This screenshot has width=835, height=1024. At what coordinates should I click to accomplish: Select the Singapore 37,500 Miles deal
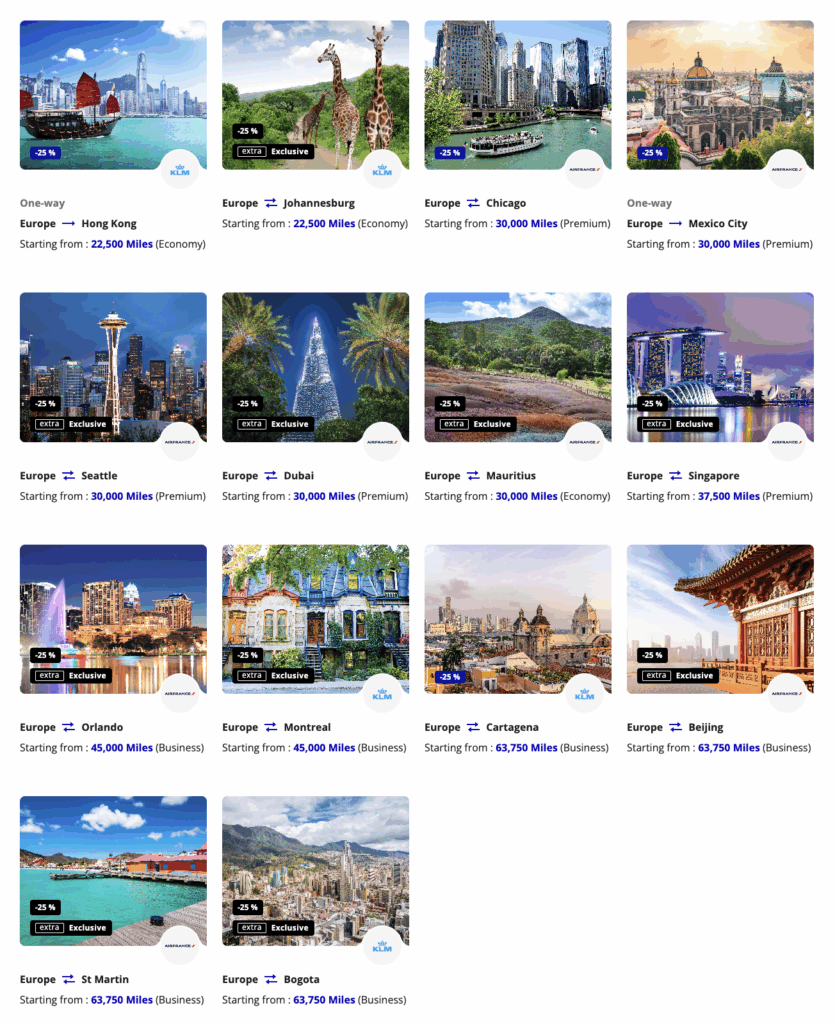[x=720, y=367]
